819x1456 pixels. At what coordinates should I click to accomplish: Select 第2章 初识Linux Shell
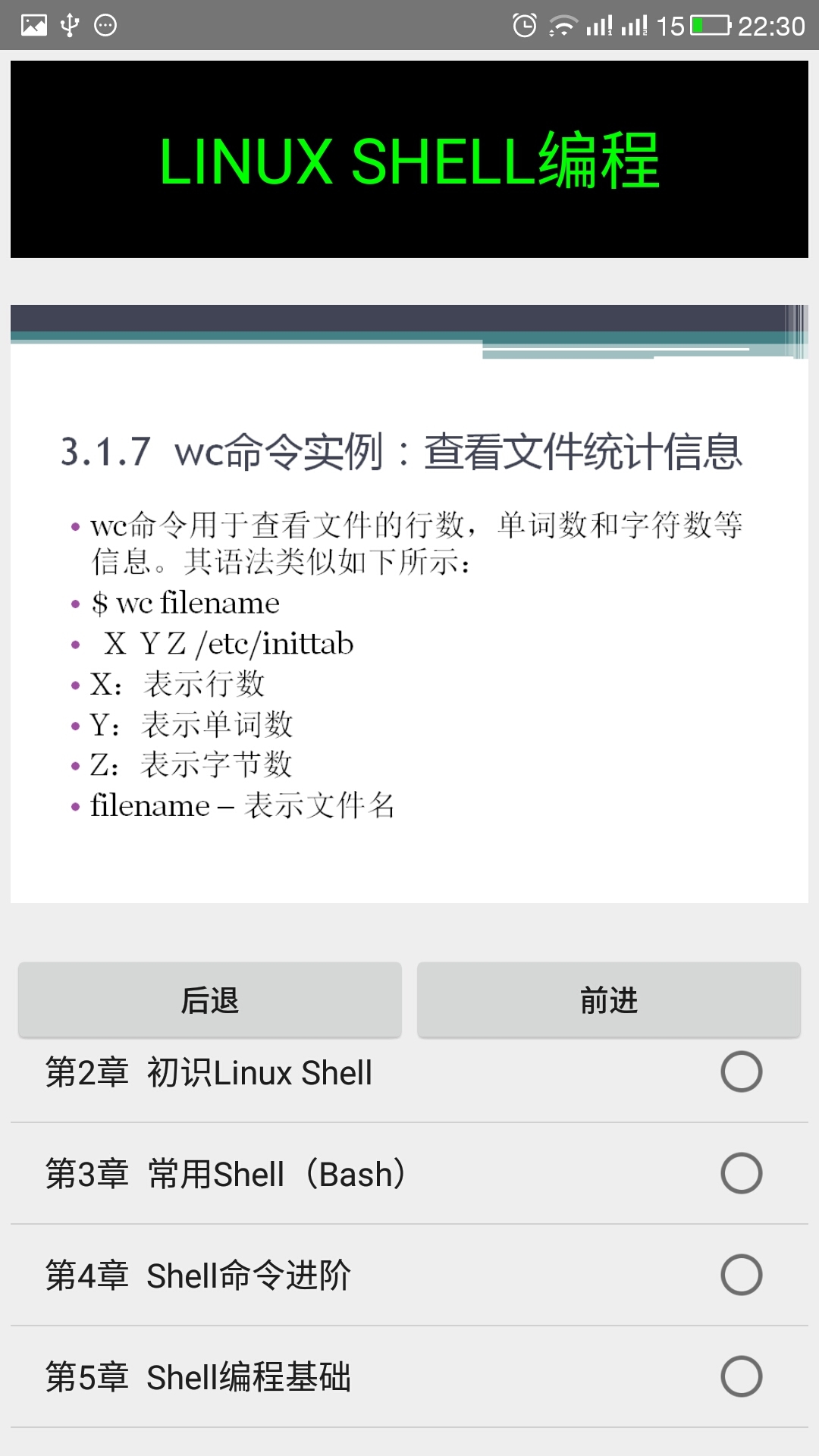(x=741, y=1072)
